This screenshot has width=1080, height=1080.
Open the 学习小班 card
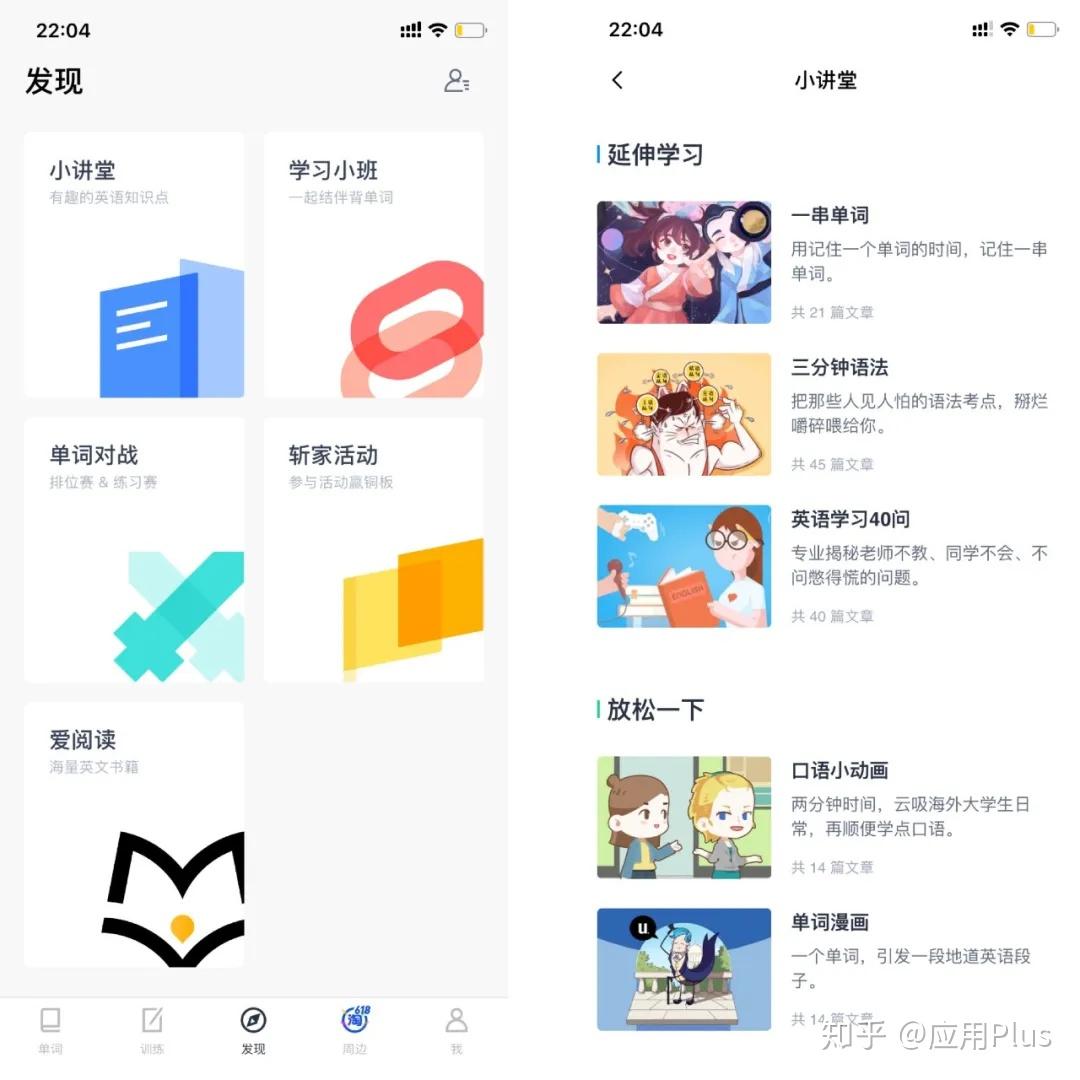click(374, 265)
